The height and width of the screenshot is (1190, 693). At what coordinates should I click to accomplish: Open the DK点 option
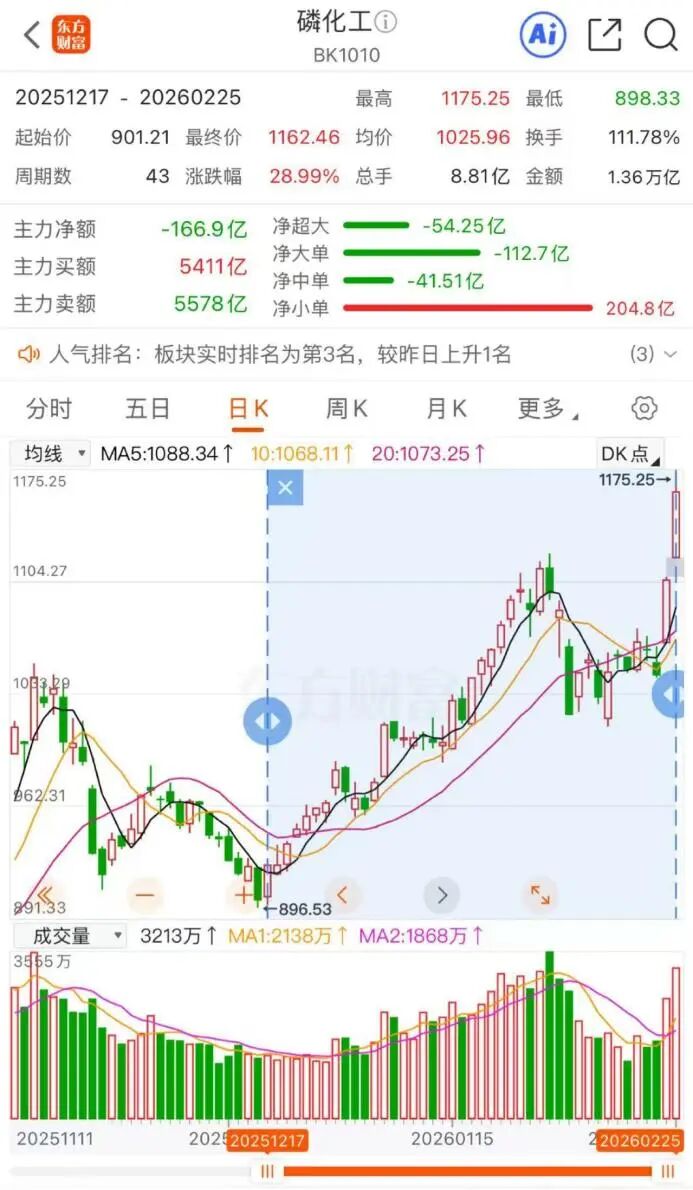pos(629,454)
